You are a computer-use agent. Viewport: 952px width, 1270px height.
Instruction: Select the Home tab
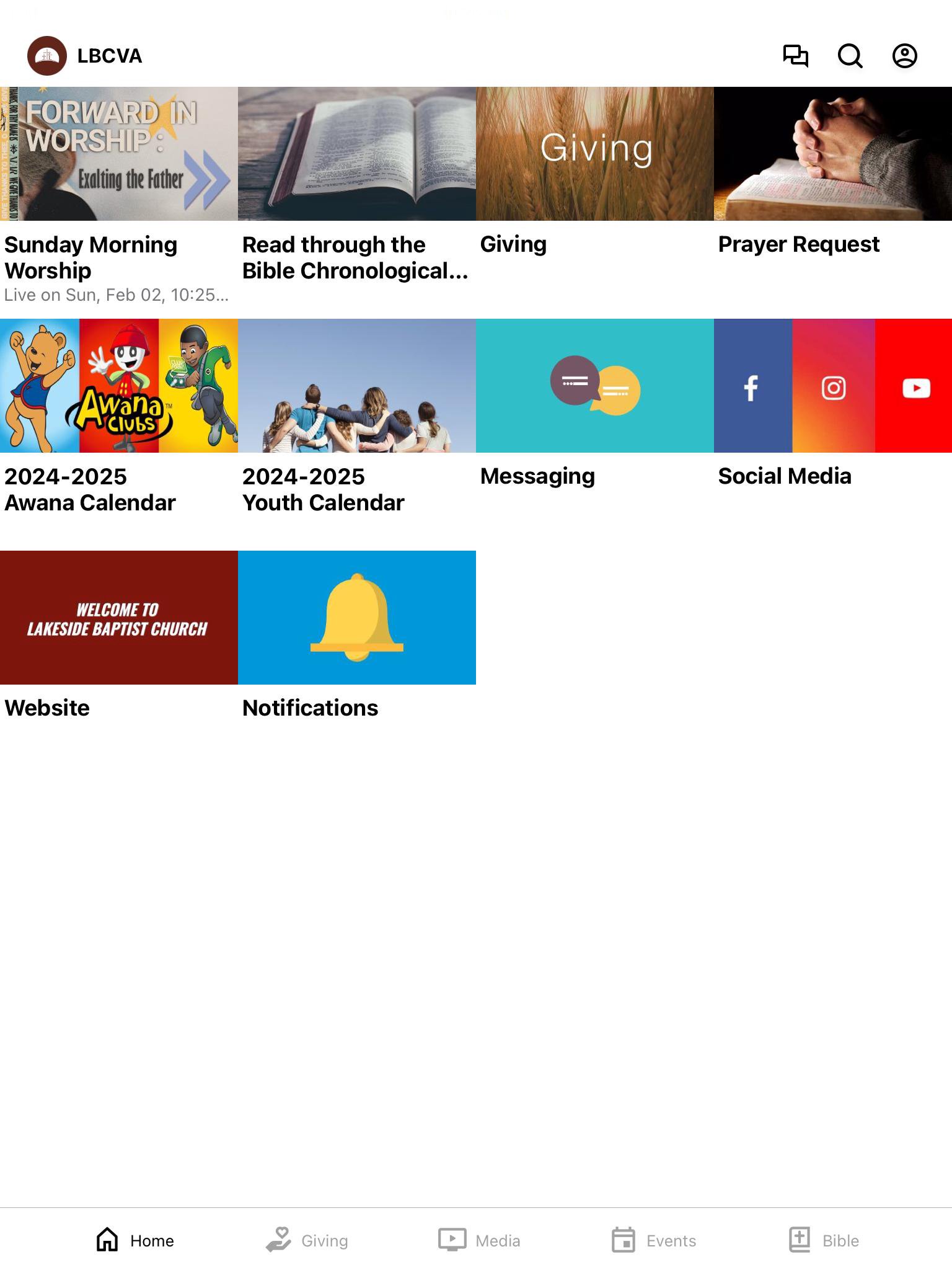click(135, 1240)
